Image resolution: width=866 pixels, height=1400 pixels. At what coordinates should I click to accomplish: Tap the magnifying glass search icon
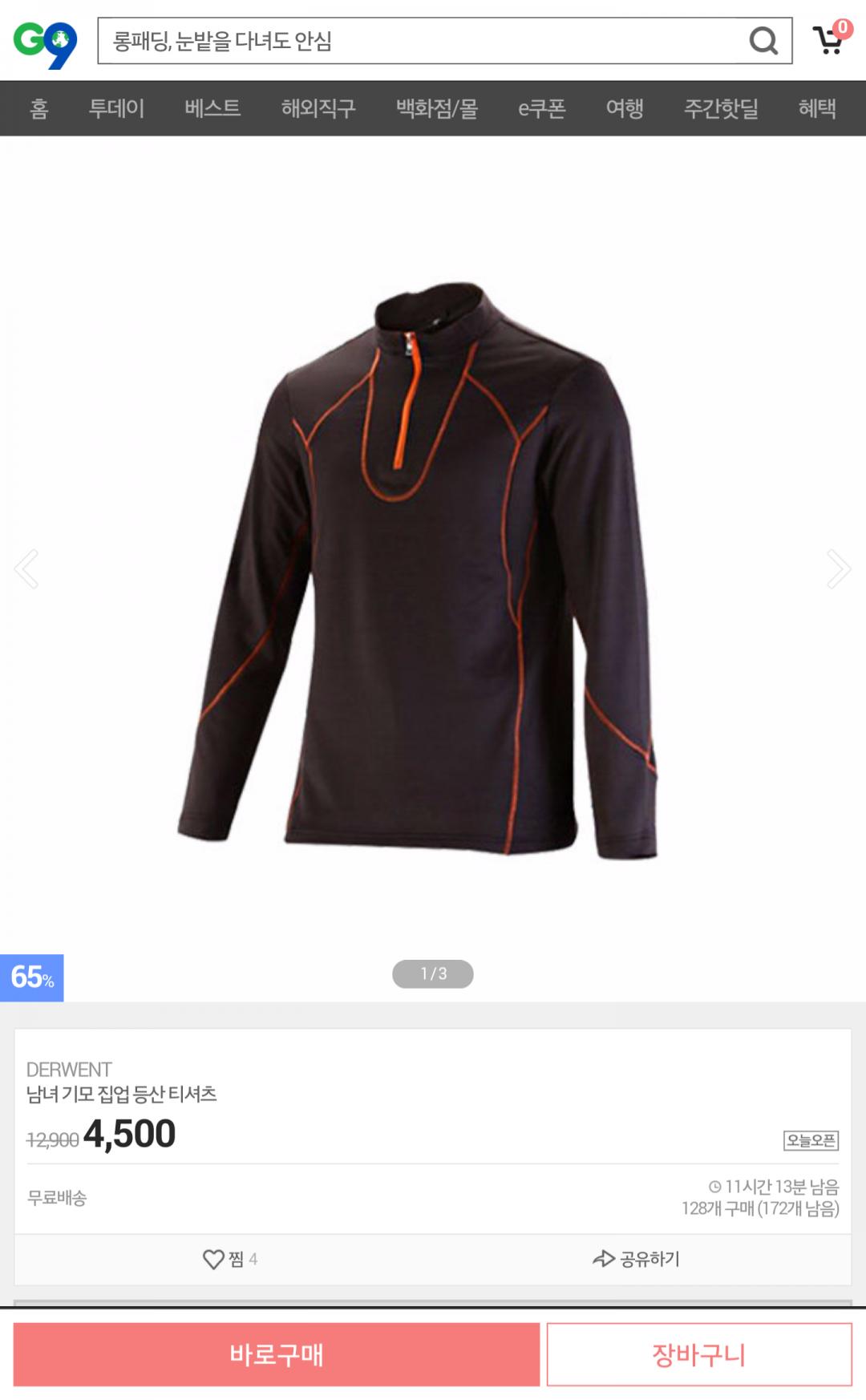coord(763,41)
